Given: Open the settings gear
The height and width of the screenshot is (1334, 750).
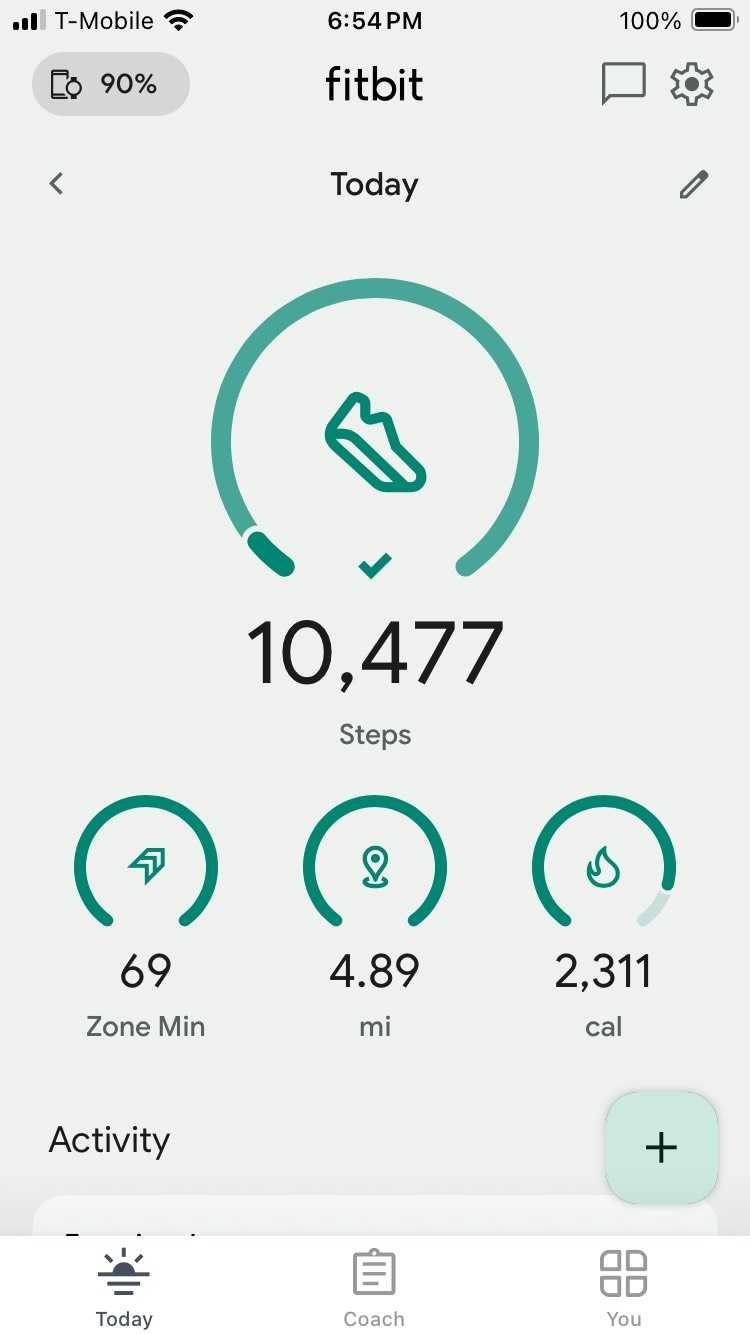Looking at the screenshot, I should click(692, 84).
